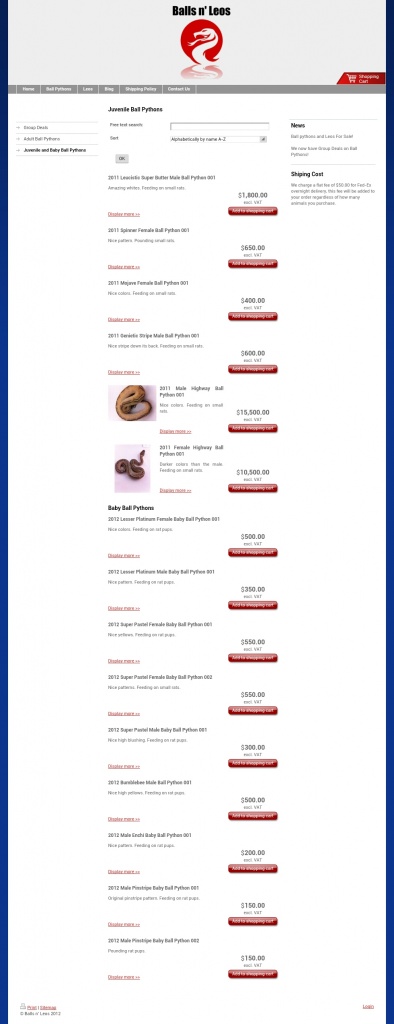Viewport: 394px width, 1024px height.
Task: Add 2012 Male Enchi Baby Ball Python to cart
Action: (253, 869)
